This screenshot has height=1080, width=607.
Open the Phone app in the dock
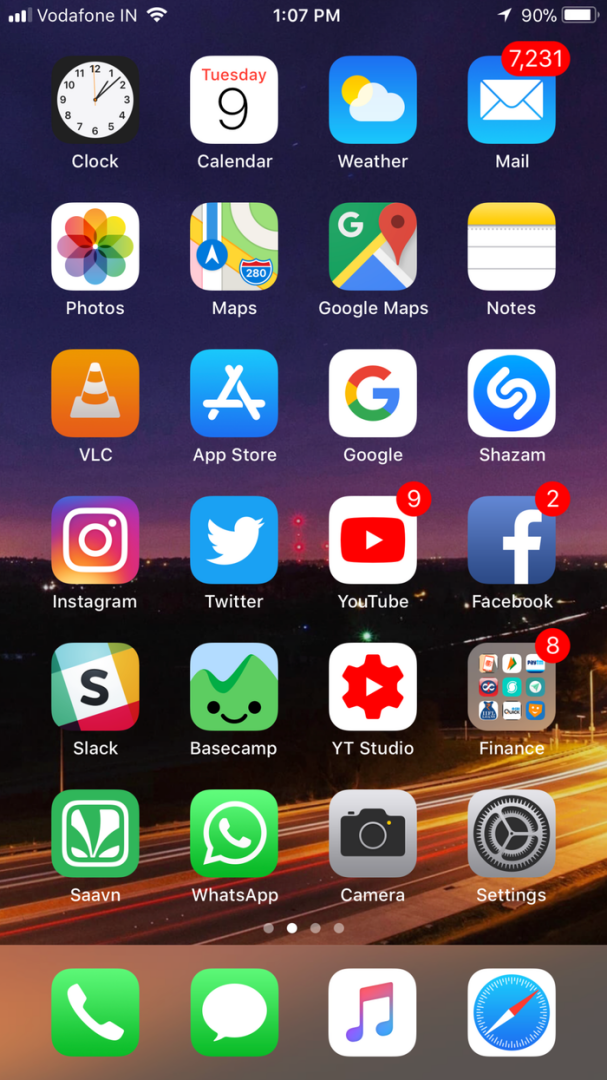(95, 1012)
